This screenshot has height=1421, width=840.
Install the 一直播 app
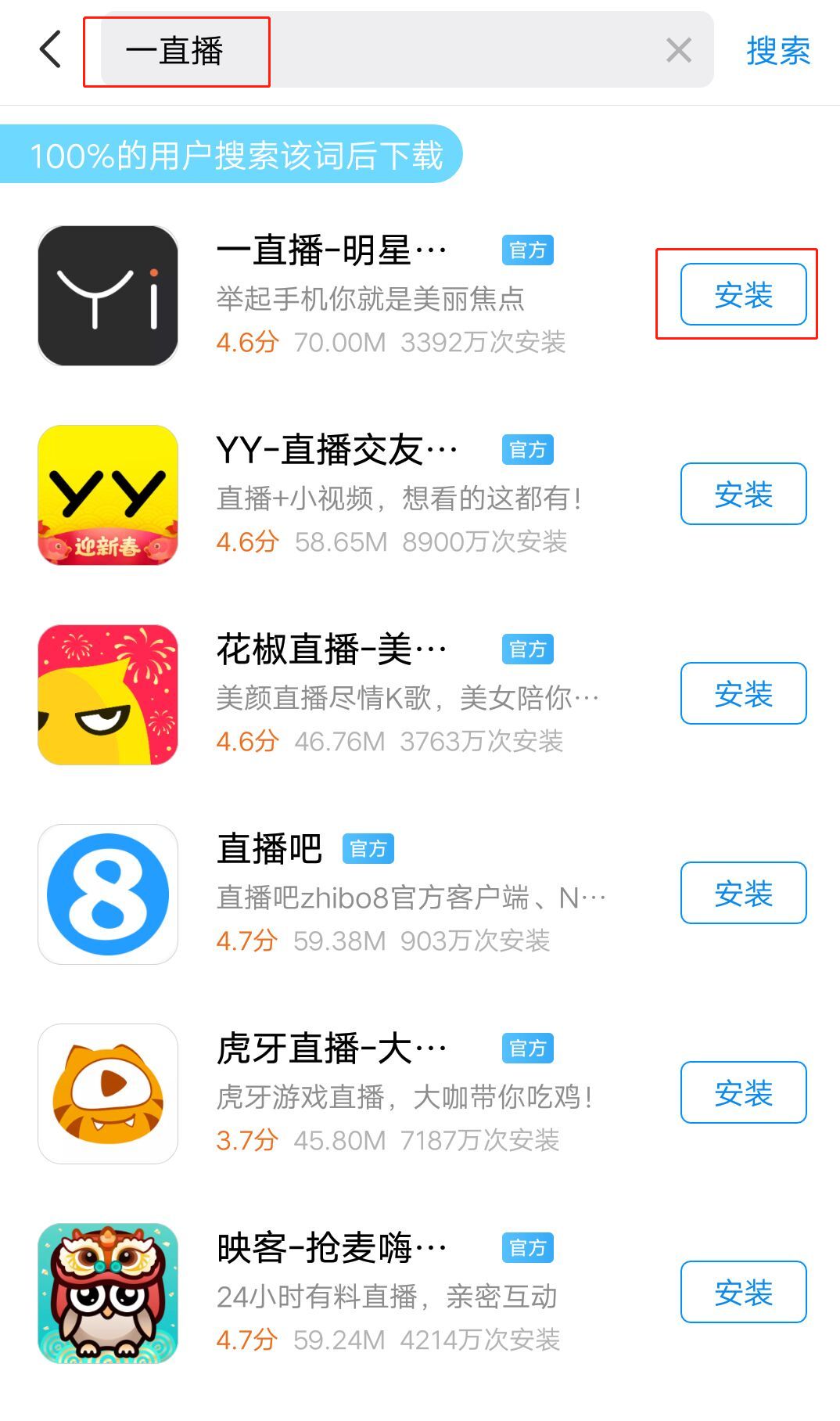click(743, 295)
